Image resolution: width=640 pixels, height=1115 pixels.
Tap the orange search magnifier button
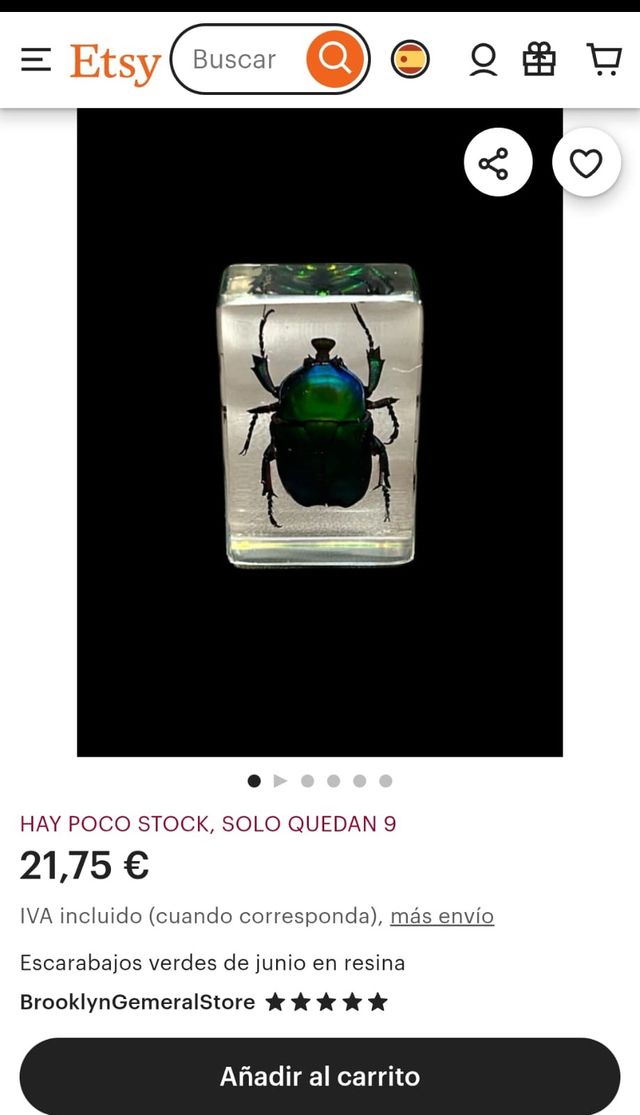(334, 60)
